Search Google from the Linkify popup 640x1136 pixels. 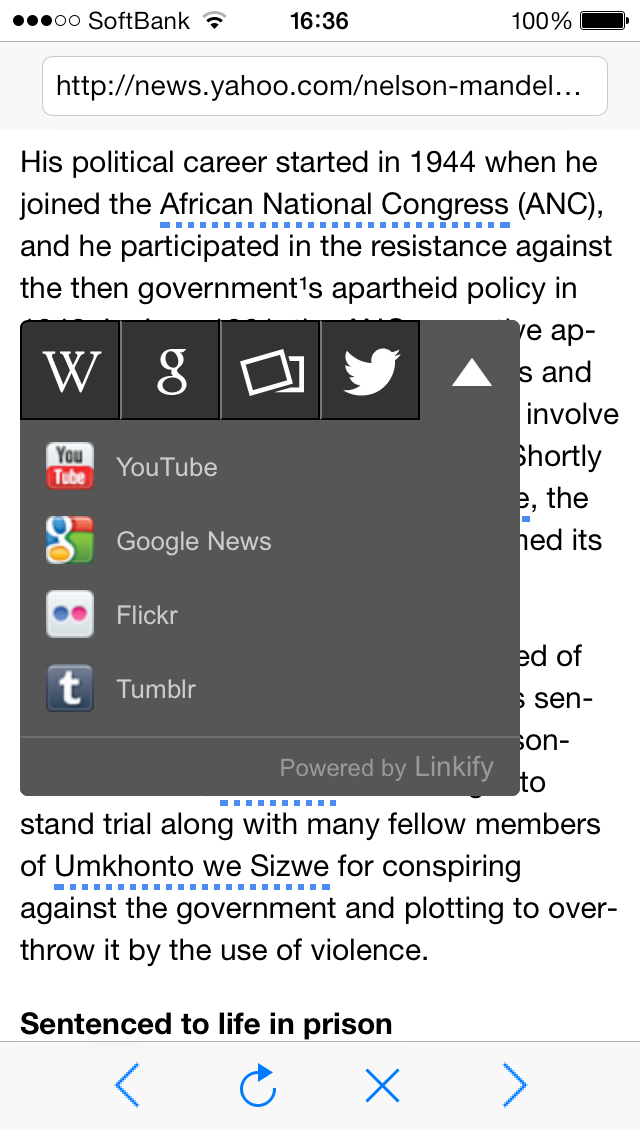[171, 371]
